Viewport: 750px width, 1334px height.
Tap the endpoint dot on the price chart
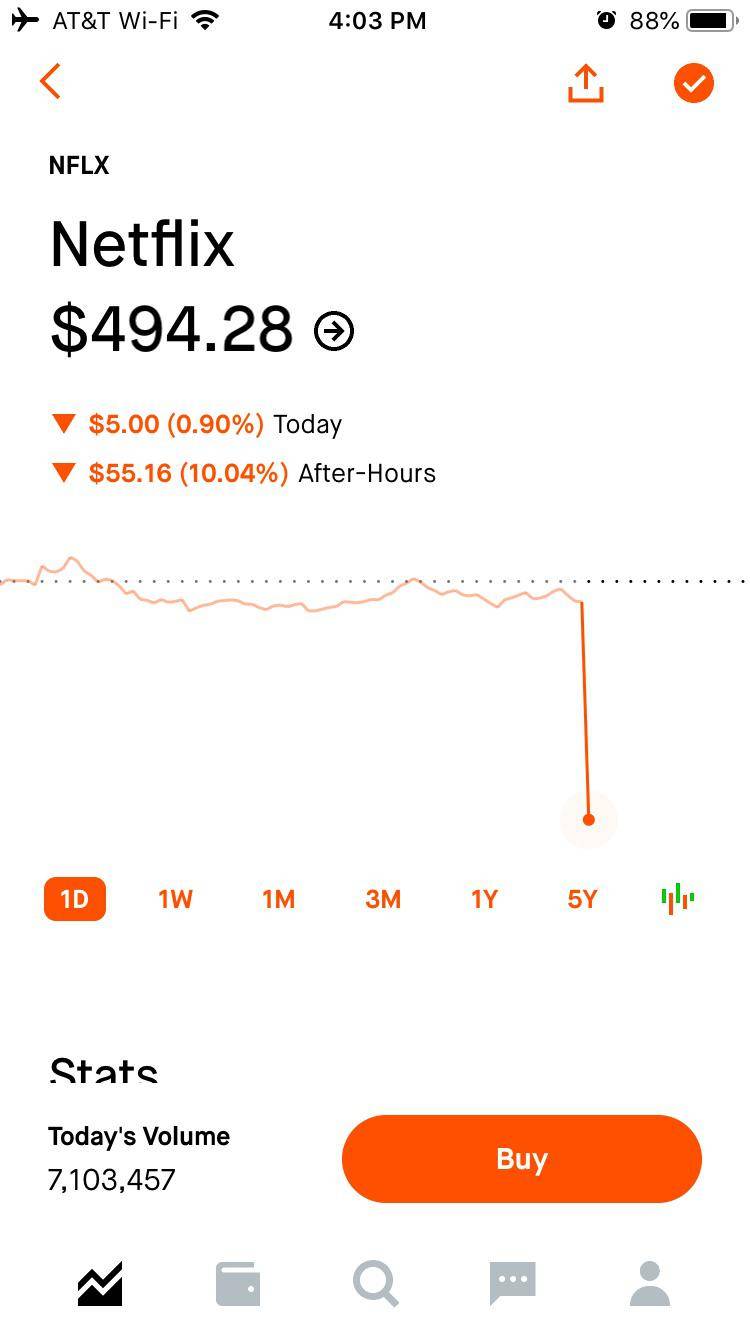(x=588, y=820)
